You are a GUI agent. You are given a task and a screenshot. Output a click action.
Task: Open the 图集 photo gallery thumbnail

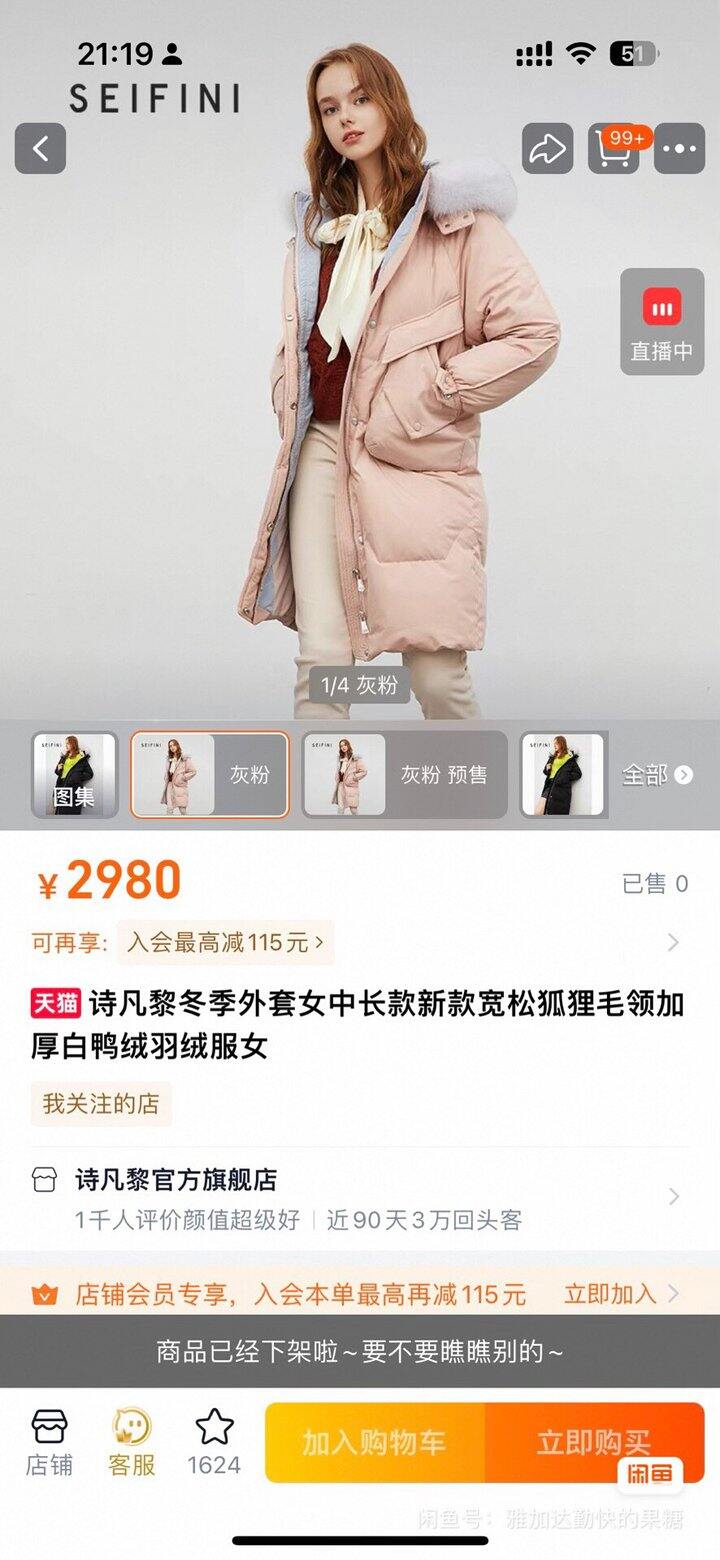click(74, 775)
